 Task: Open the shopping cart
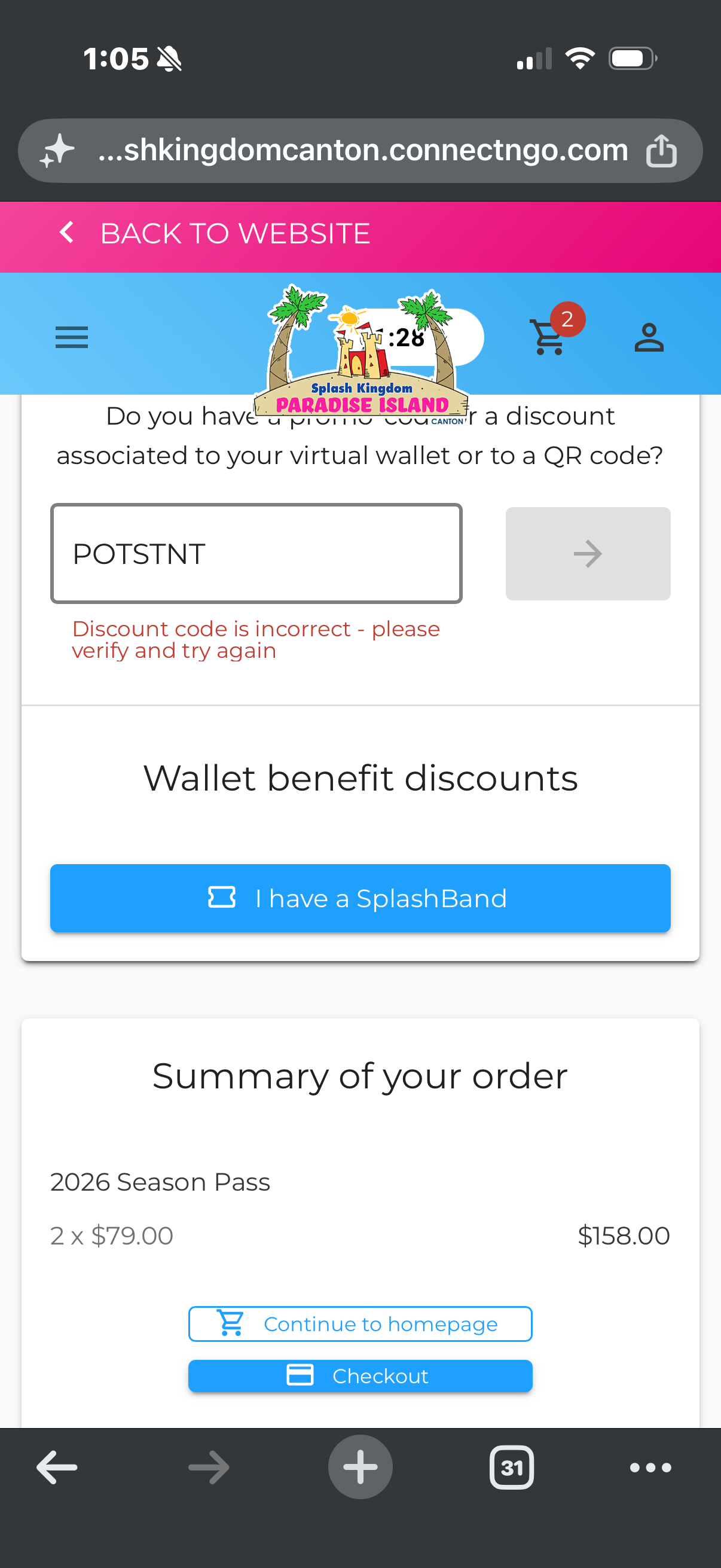click(550, 337)
